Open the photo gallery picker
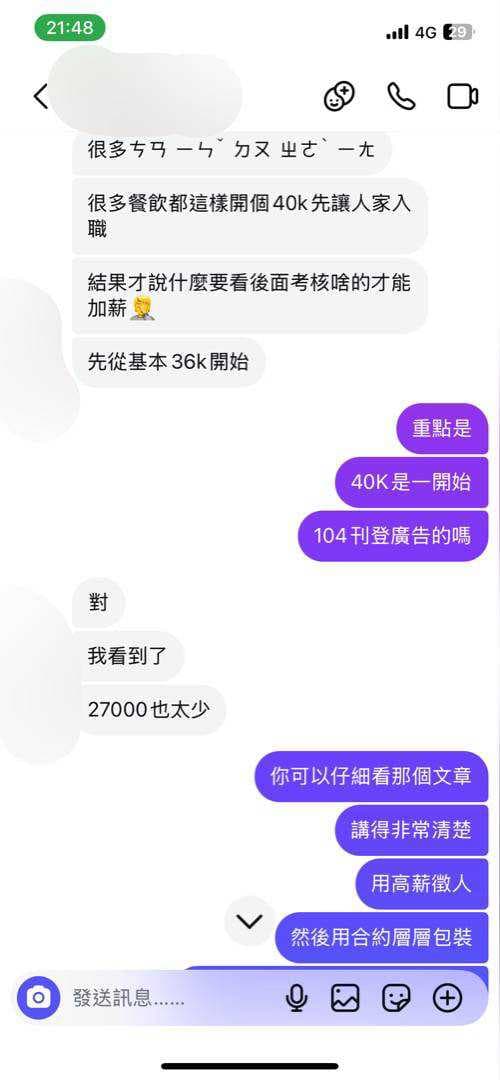Viewport: 500px width, 1080px height. 345,997
